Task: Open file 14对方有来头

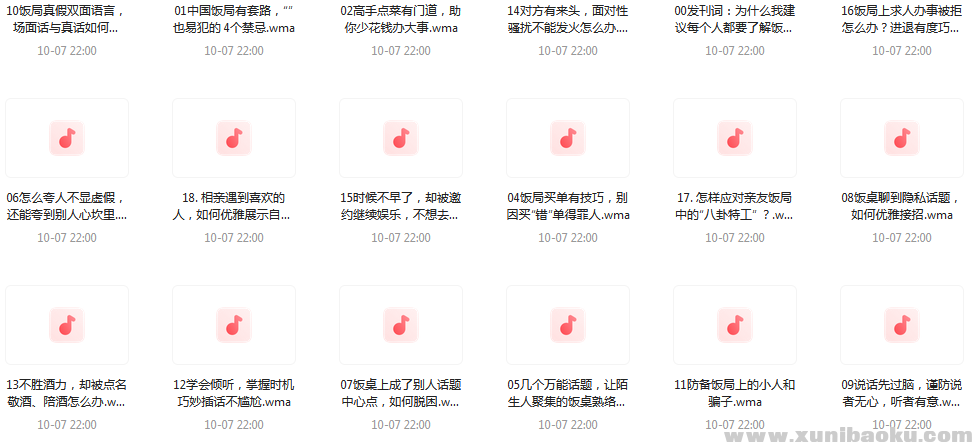Action: [x=568, y=19]
